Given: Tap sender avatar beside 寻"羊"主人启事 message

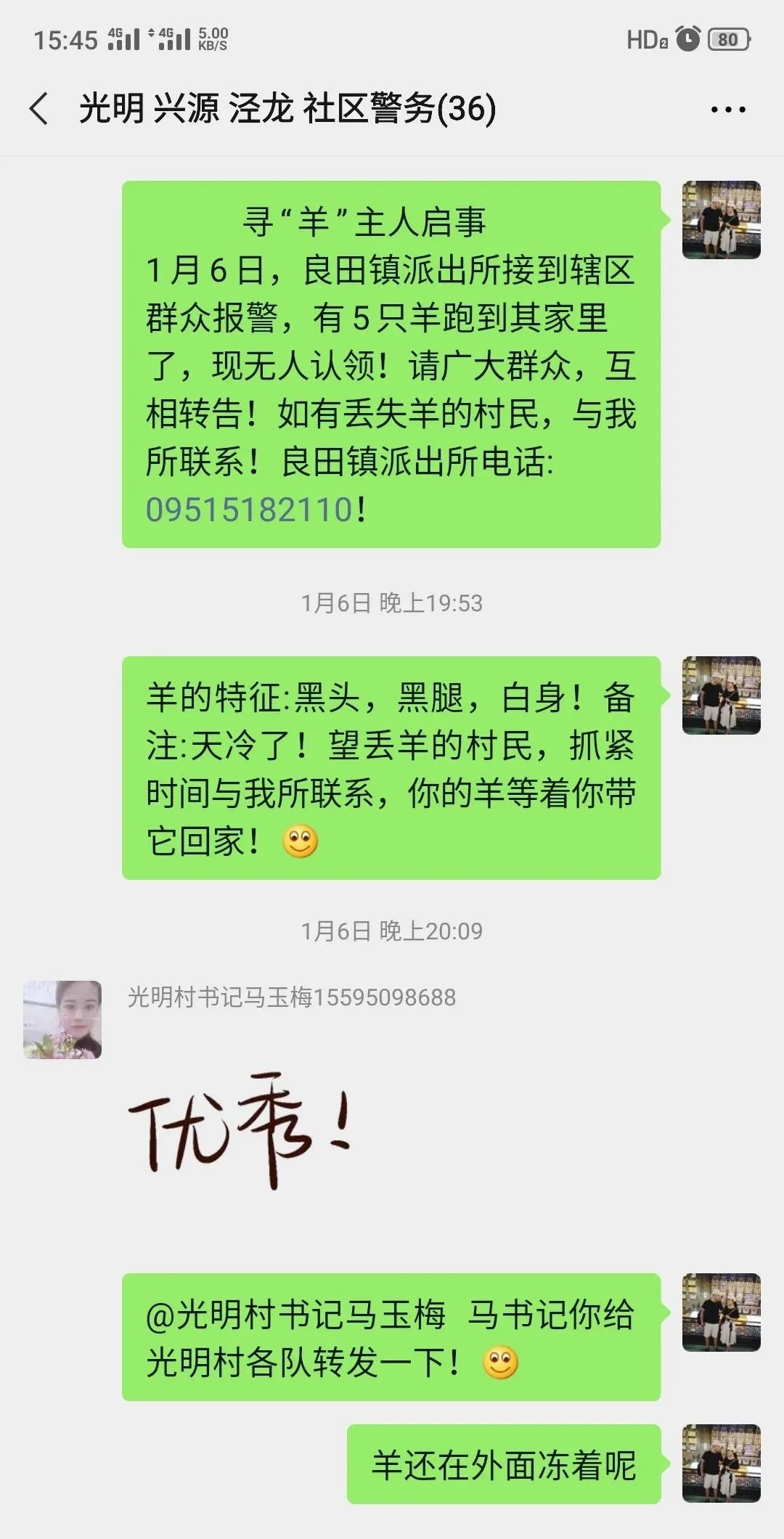Looking at the screenshot, I should [x=721, y=220].
